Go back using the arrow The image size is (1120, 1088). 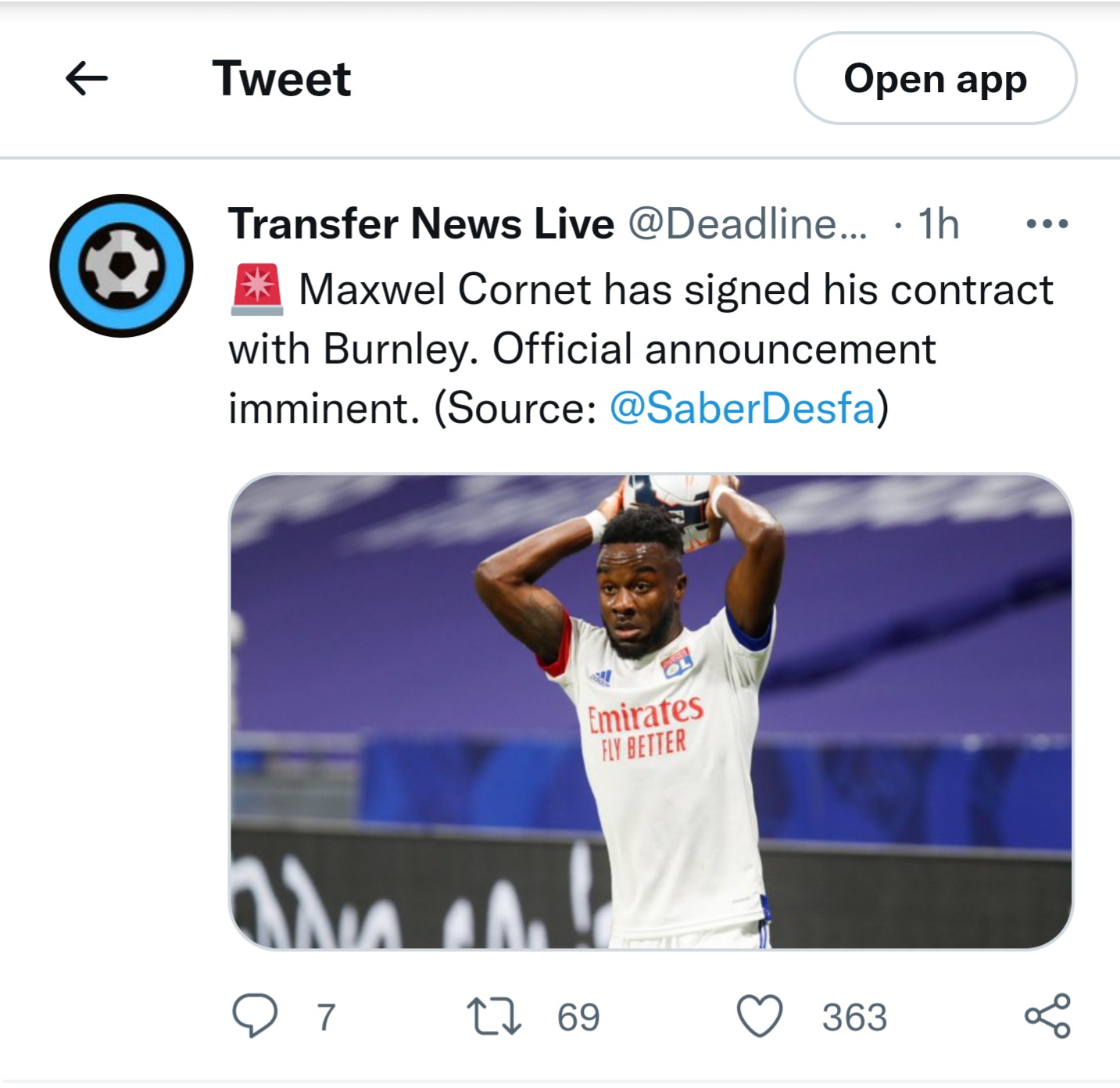[86, 78]
